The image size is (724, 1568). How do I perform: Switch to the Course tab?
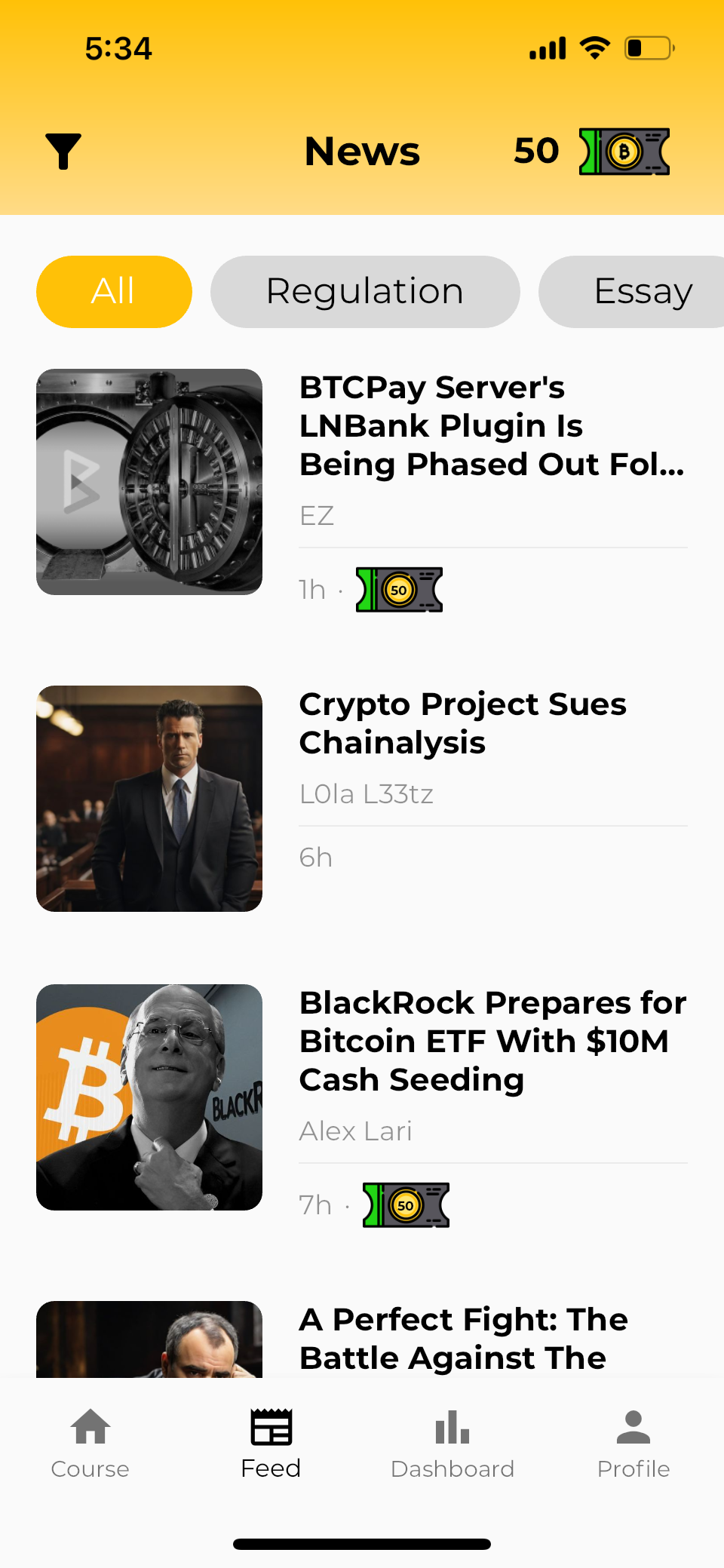coord(90,1444)
